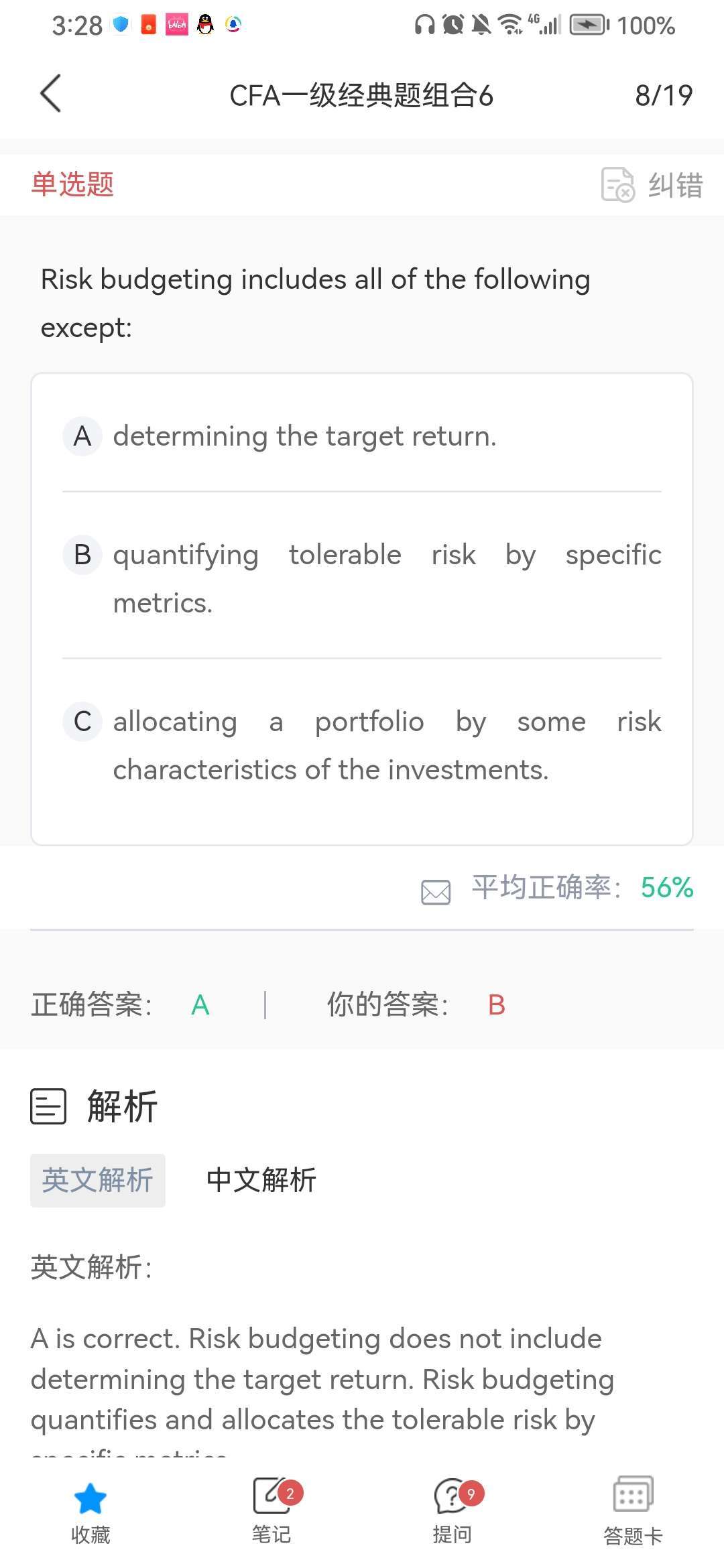Select option B quantifying tolerable risk
Screen dimensions: 724x1568
tap(362, 578)
